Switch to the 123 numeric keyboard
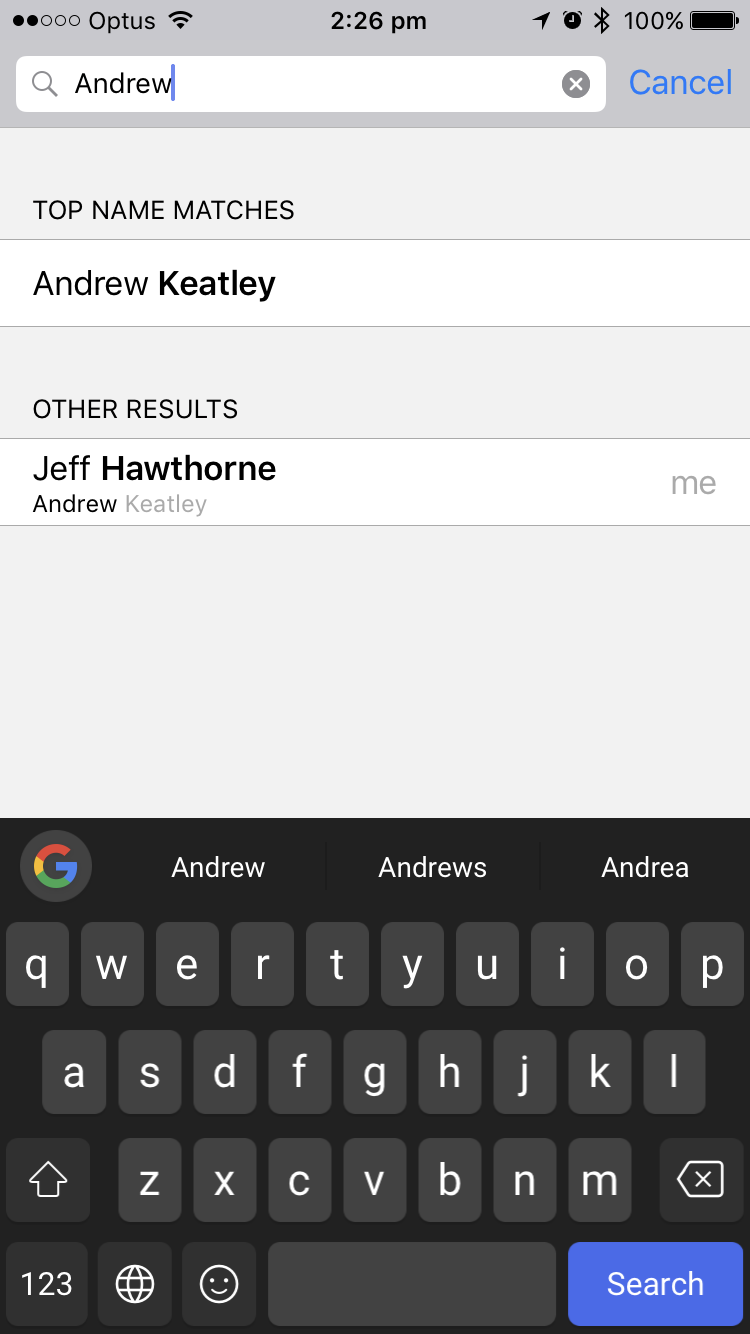 (47, 1284)
